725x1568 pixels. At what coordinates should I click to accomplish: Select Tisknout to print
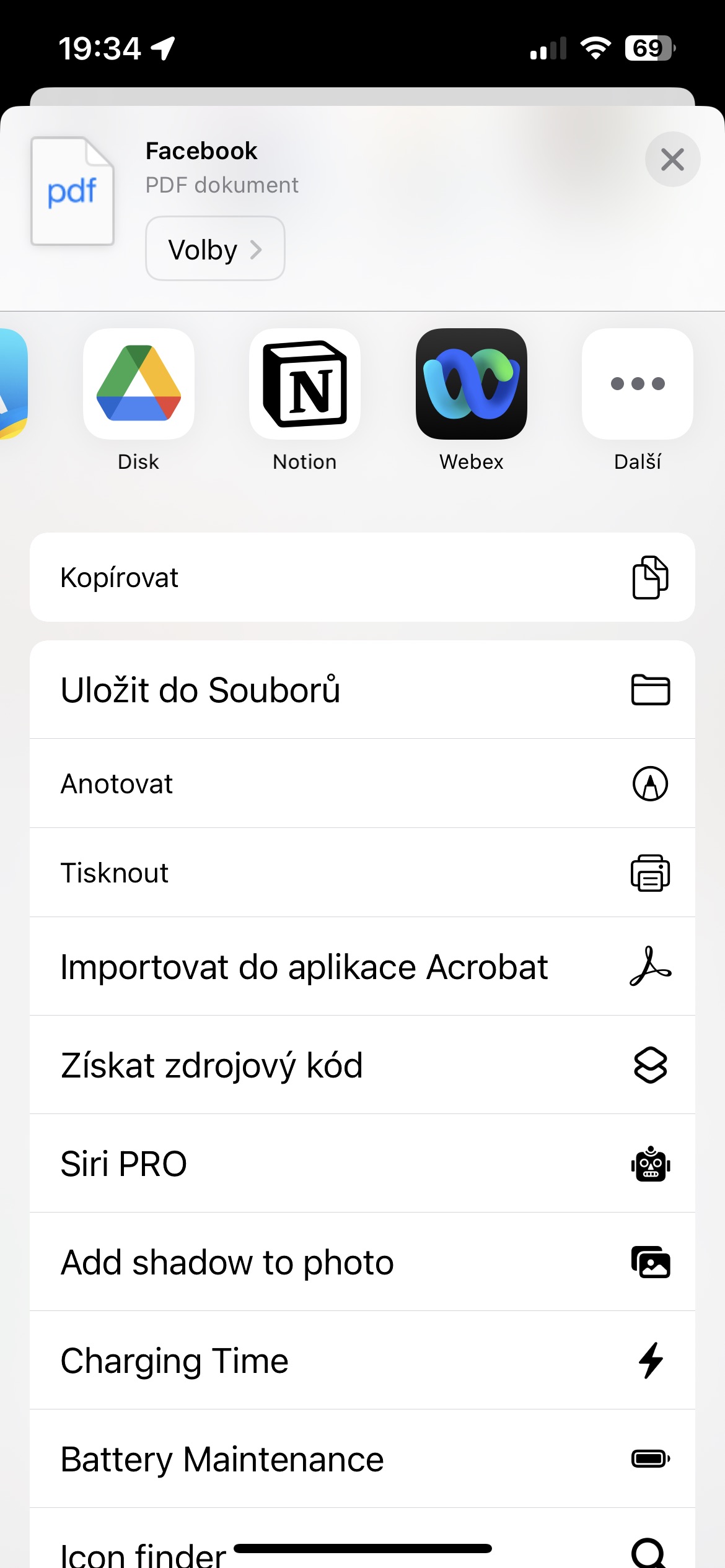(362, 873)
